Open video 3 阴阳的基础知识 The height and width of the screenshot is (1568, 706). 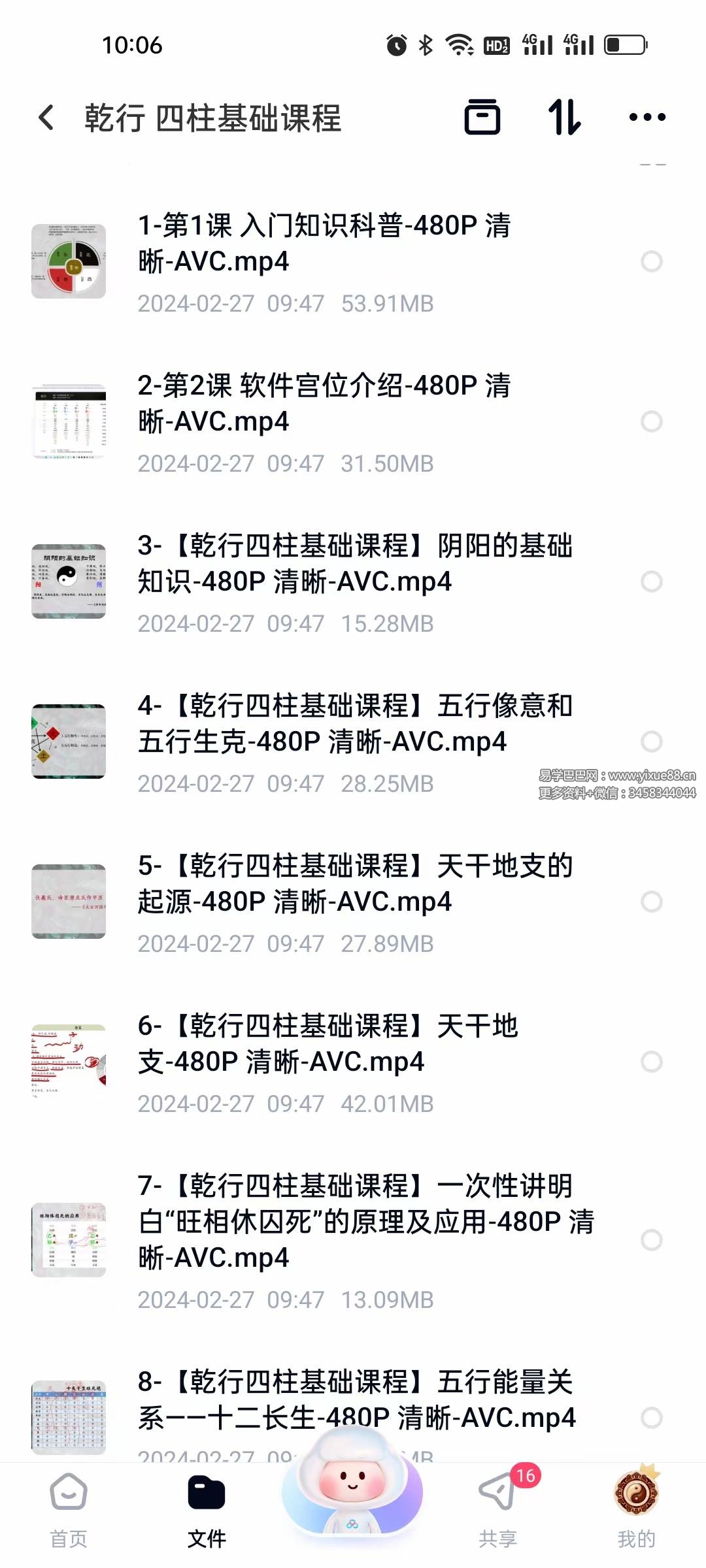click(x=354, y=563)
